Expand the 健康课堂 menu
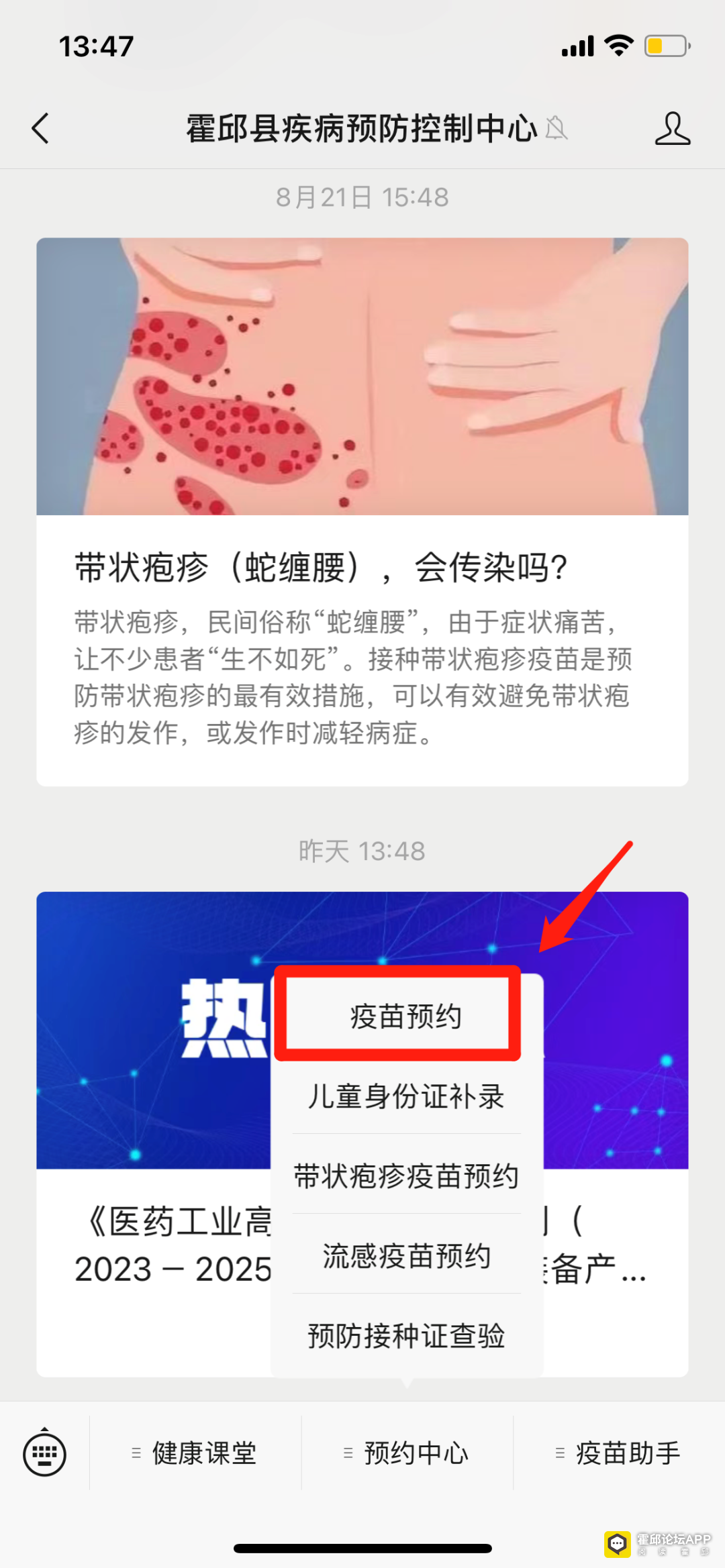The image size is (725, 1568). [195, 1453]
